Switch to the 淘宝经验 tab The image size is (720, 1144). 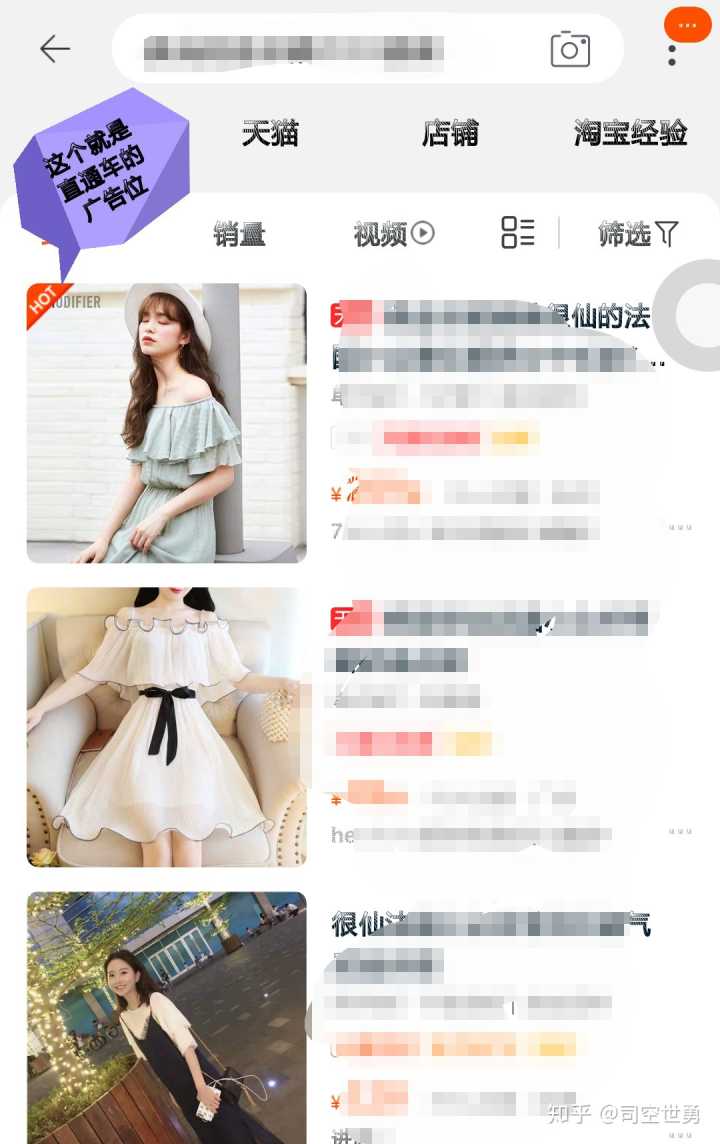click(x=630, y=133)
